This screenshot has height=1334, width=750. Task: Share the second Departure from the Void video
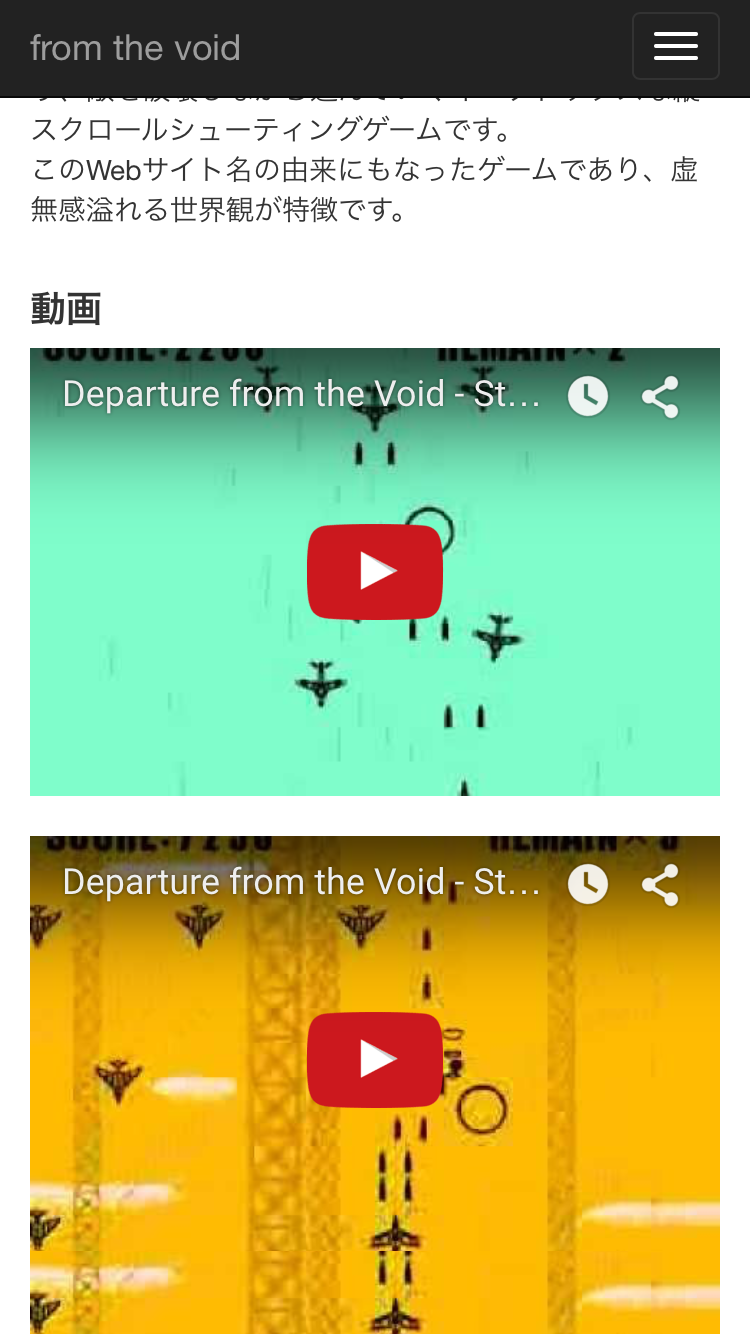pyautogui.click(x=660, y=885)
